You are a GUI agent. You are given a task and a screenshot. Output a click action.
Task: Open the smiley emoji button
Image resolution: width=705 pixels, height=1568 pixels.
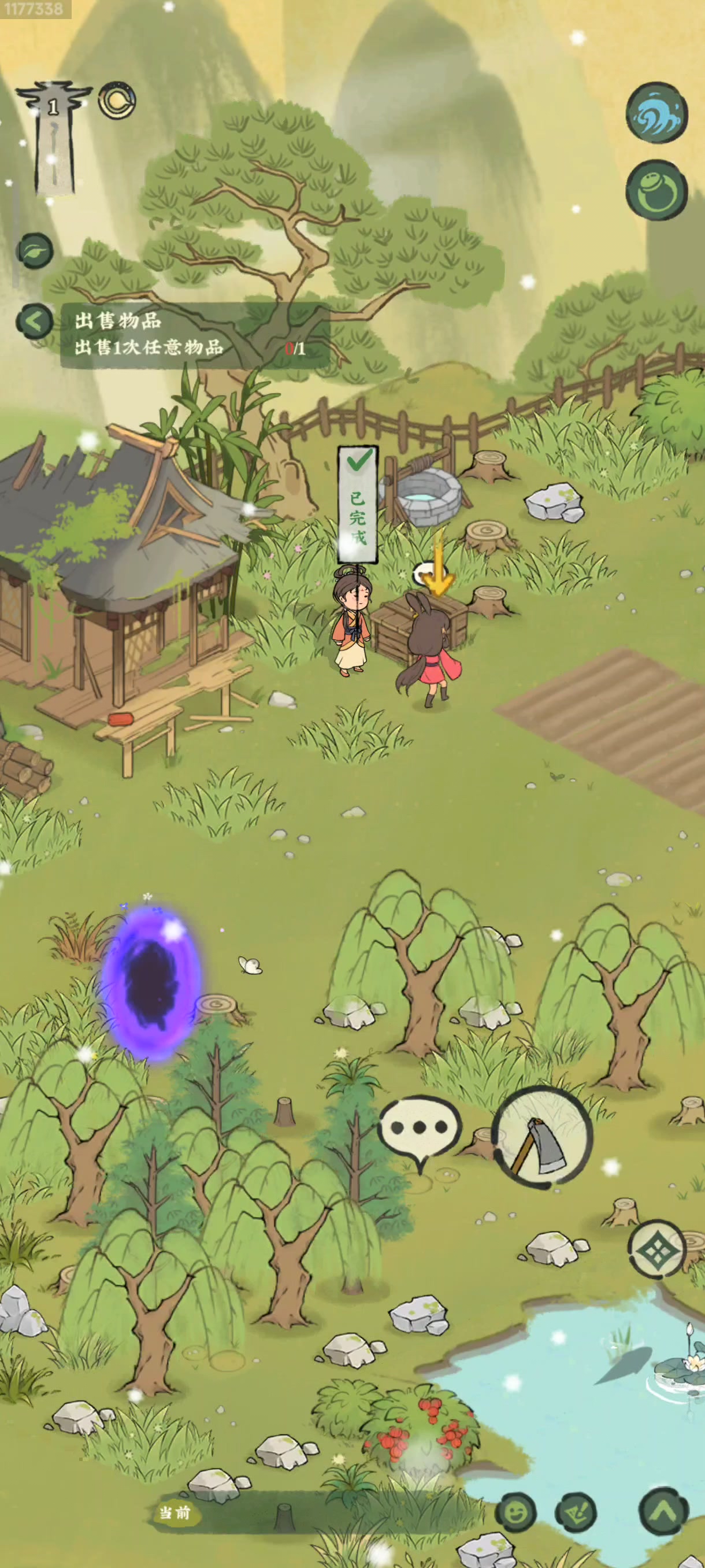(516, 1512)
